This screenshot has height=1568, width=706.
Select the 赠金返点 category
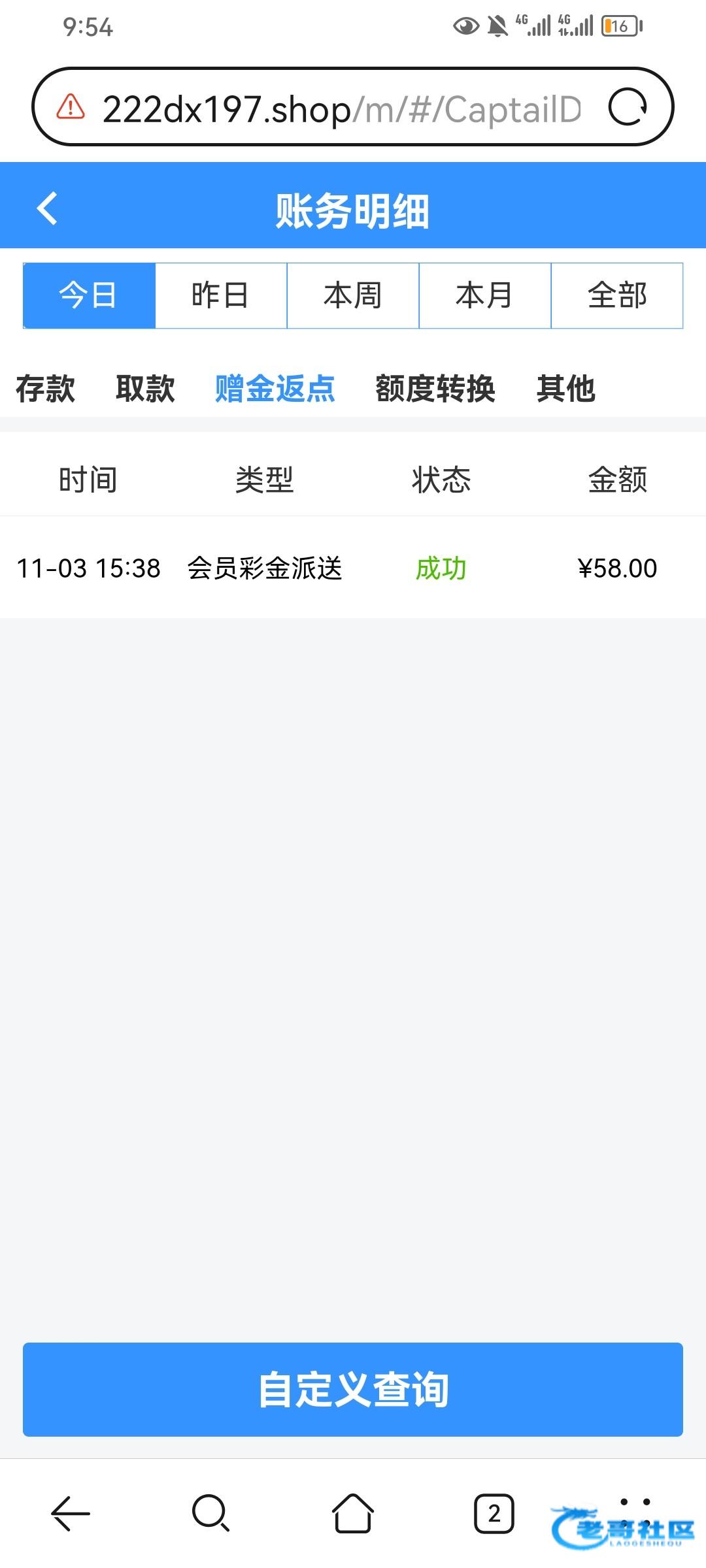click(x=275, y=389)
